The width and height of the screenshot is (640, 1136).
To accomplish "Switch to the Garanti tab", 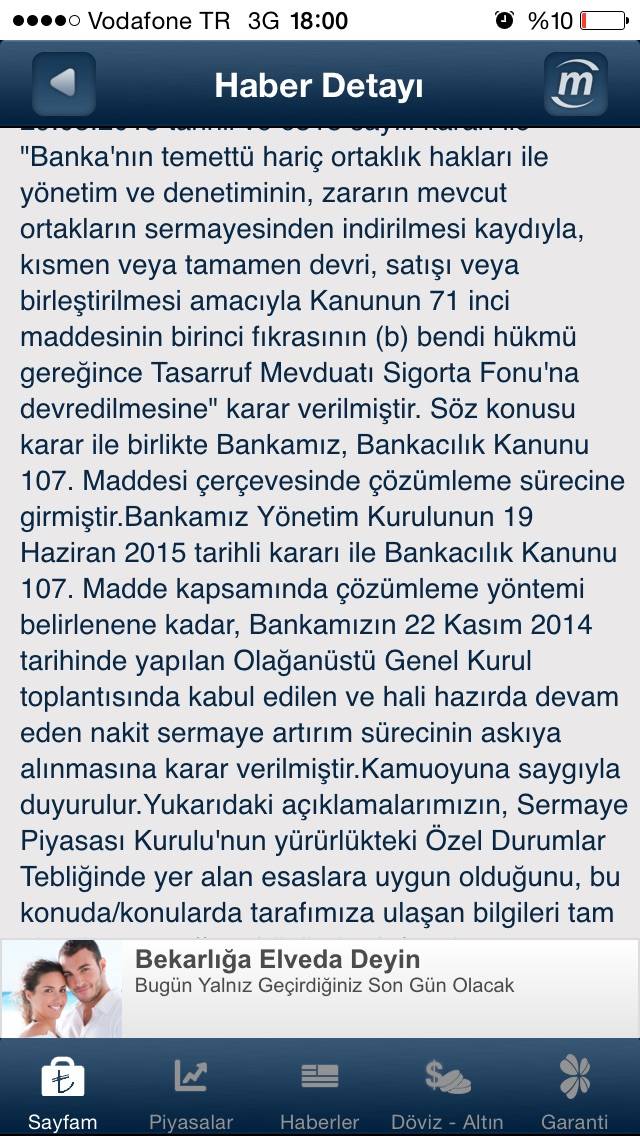I will pyautogui.click(x=575, y=1090).
